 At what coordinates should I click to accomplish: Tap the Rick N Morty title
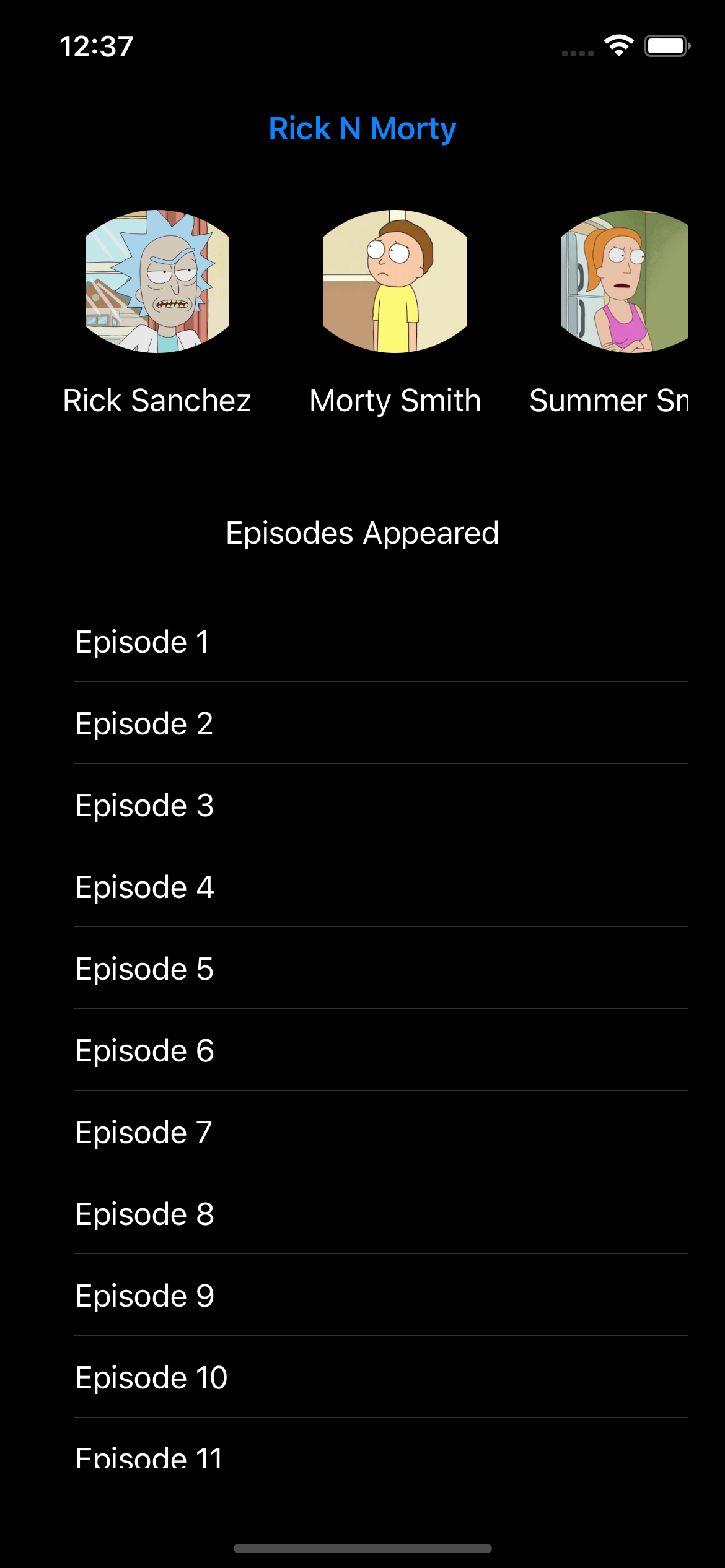[x=362, y=129]
